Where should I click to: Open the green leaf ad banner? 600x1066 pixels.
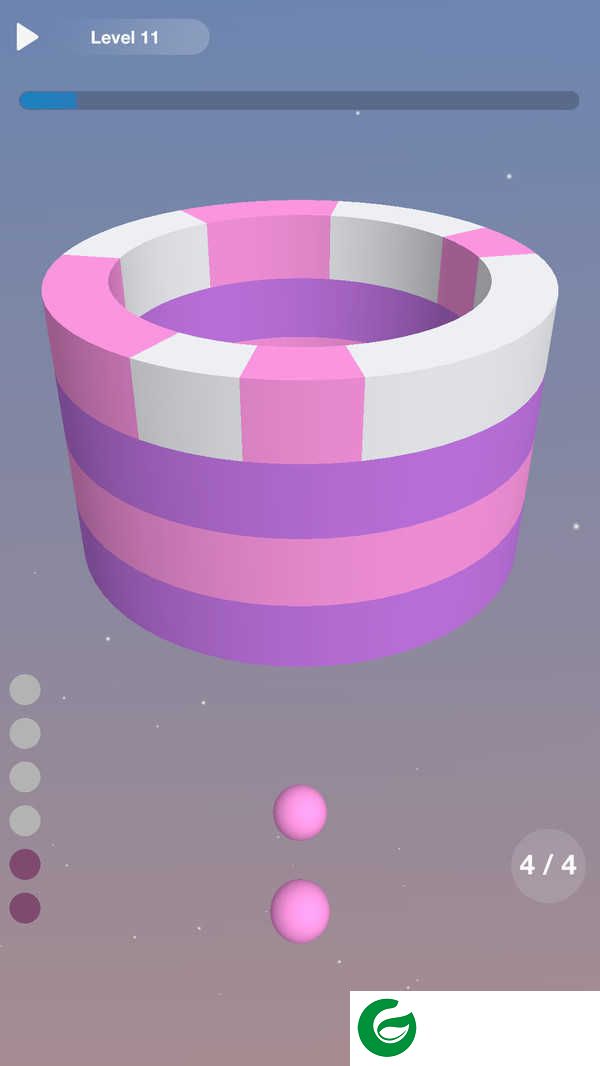(388, 1027)
